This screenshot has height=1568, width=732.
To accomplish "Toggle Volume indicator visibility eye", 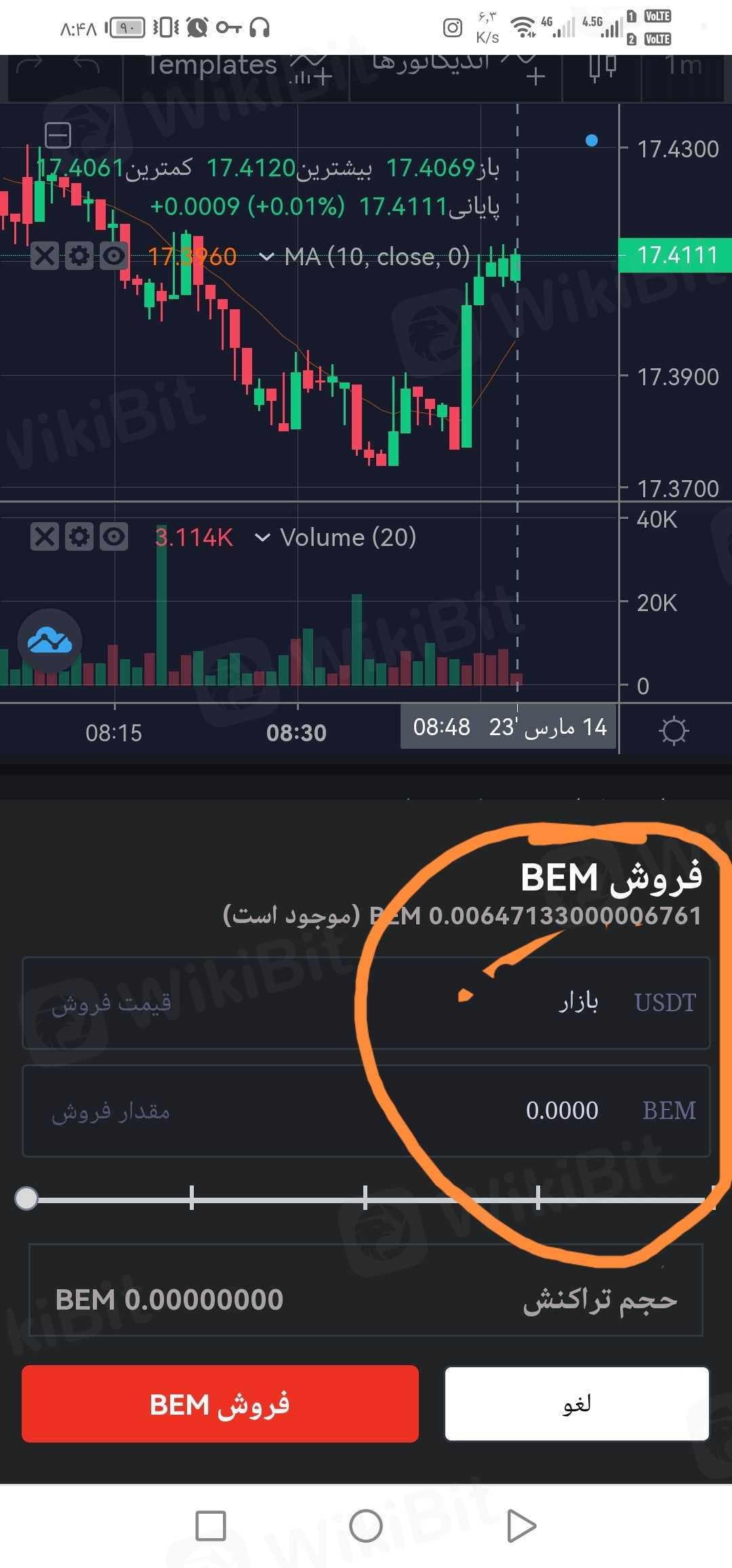I will pyautogui.click(x=114, y=537).
